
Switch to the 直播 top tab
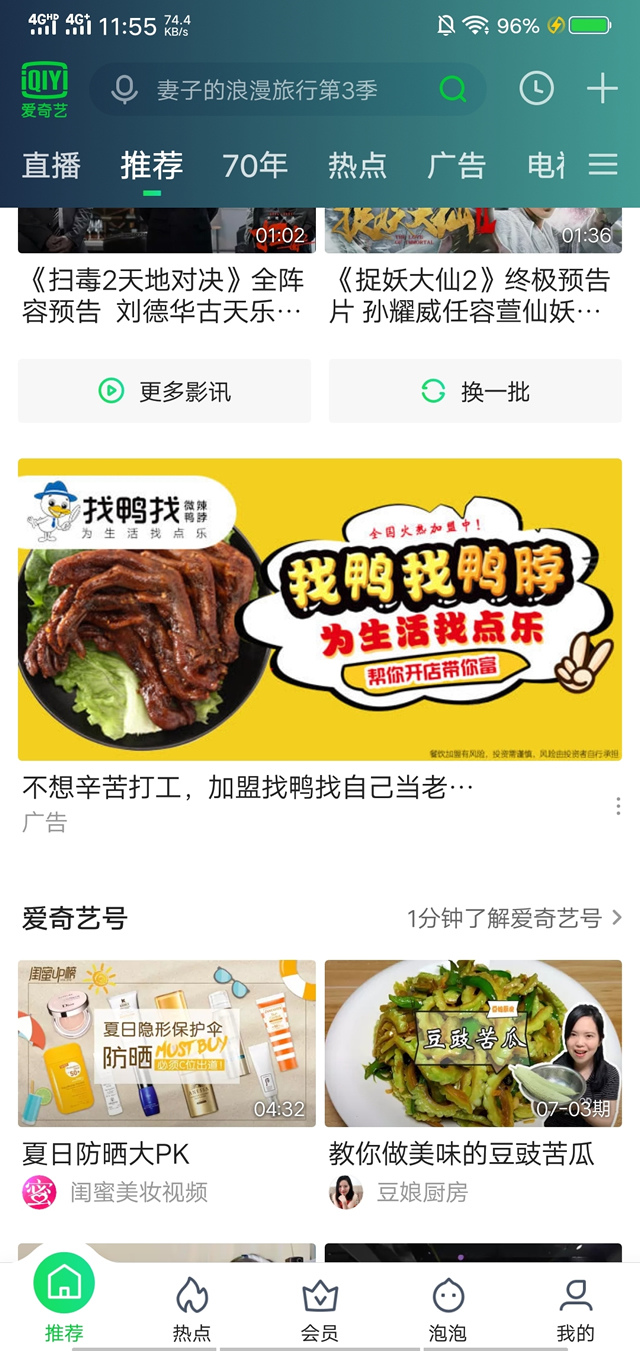pos(51,165)
